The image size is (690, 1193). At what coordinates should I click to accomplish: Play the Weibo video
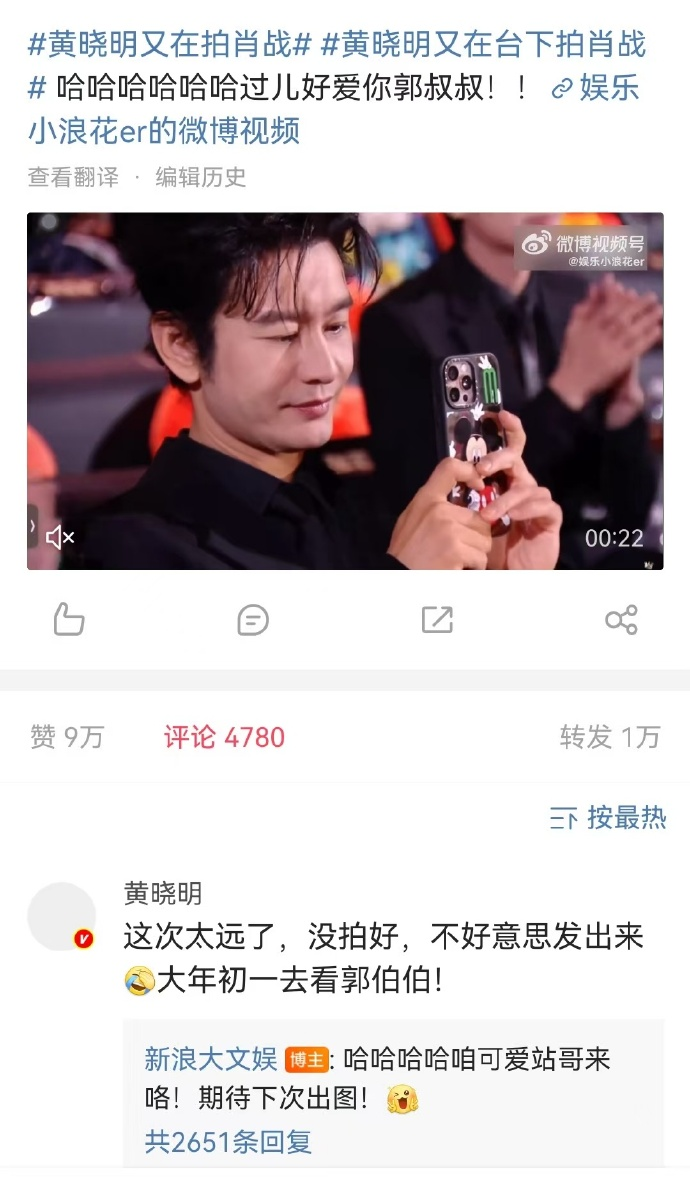(x=345, y=390)
